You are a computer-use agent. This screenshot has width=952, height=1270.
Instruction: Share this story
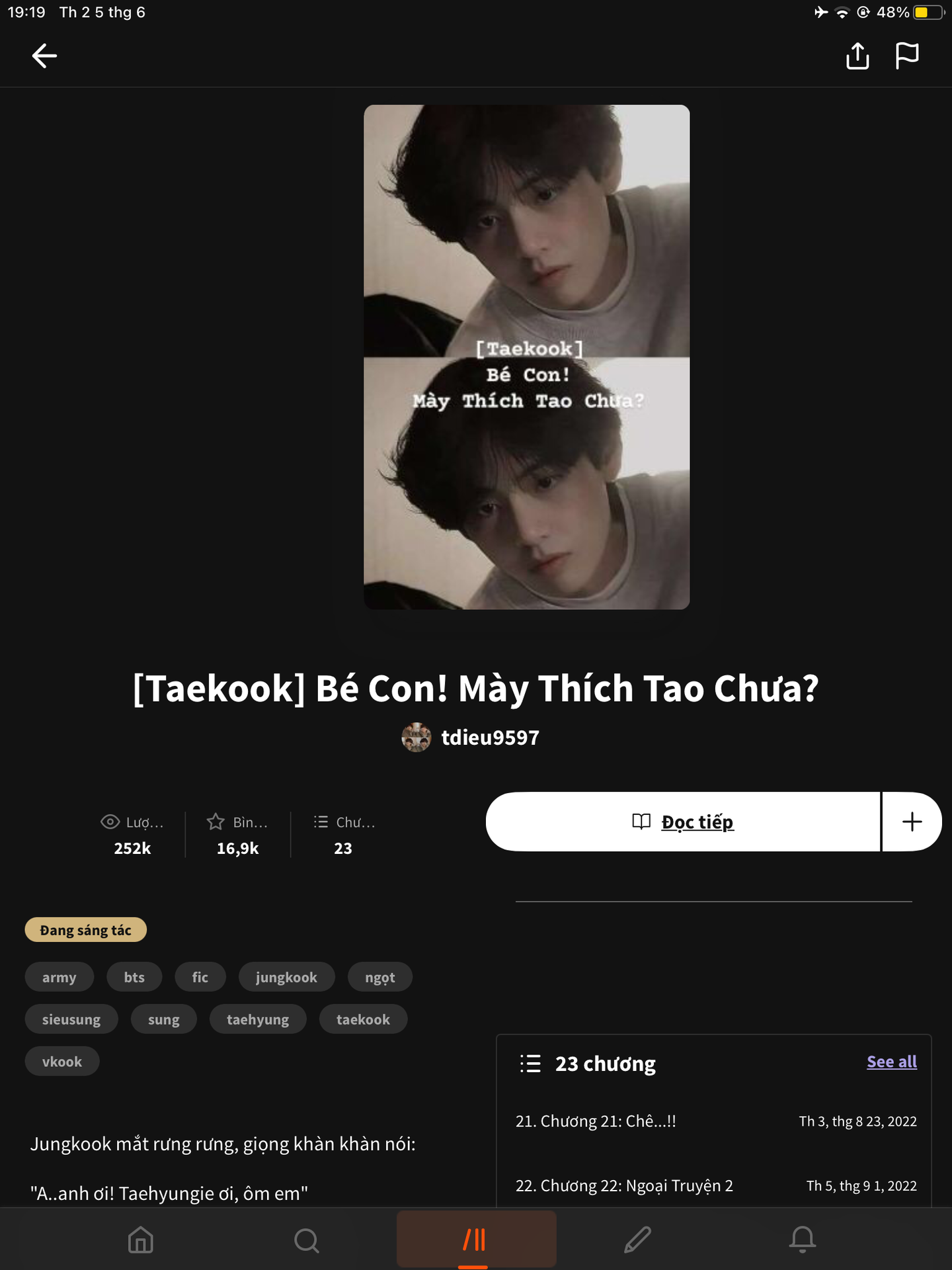pos(857,56)
